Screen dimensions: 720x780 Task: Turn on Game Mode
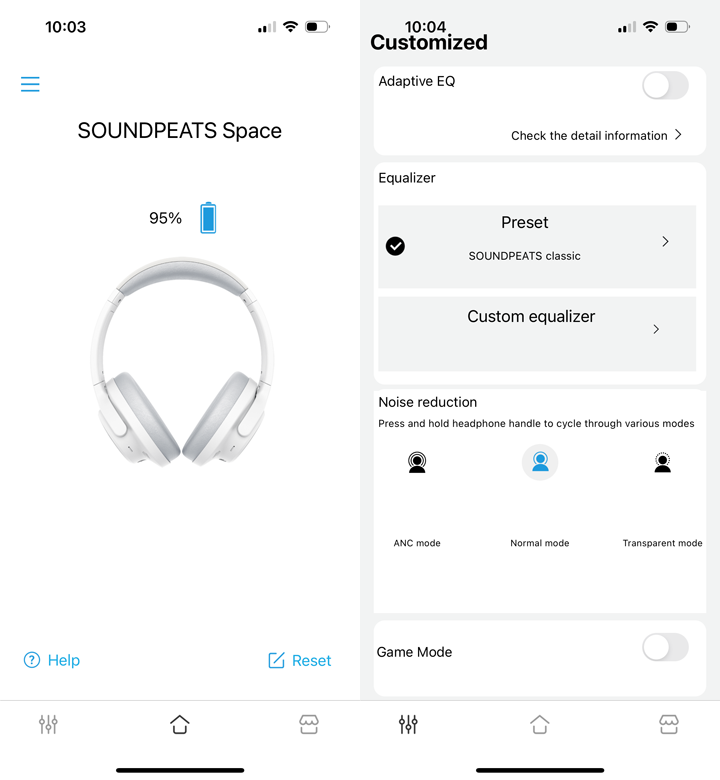coord(664,648)
